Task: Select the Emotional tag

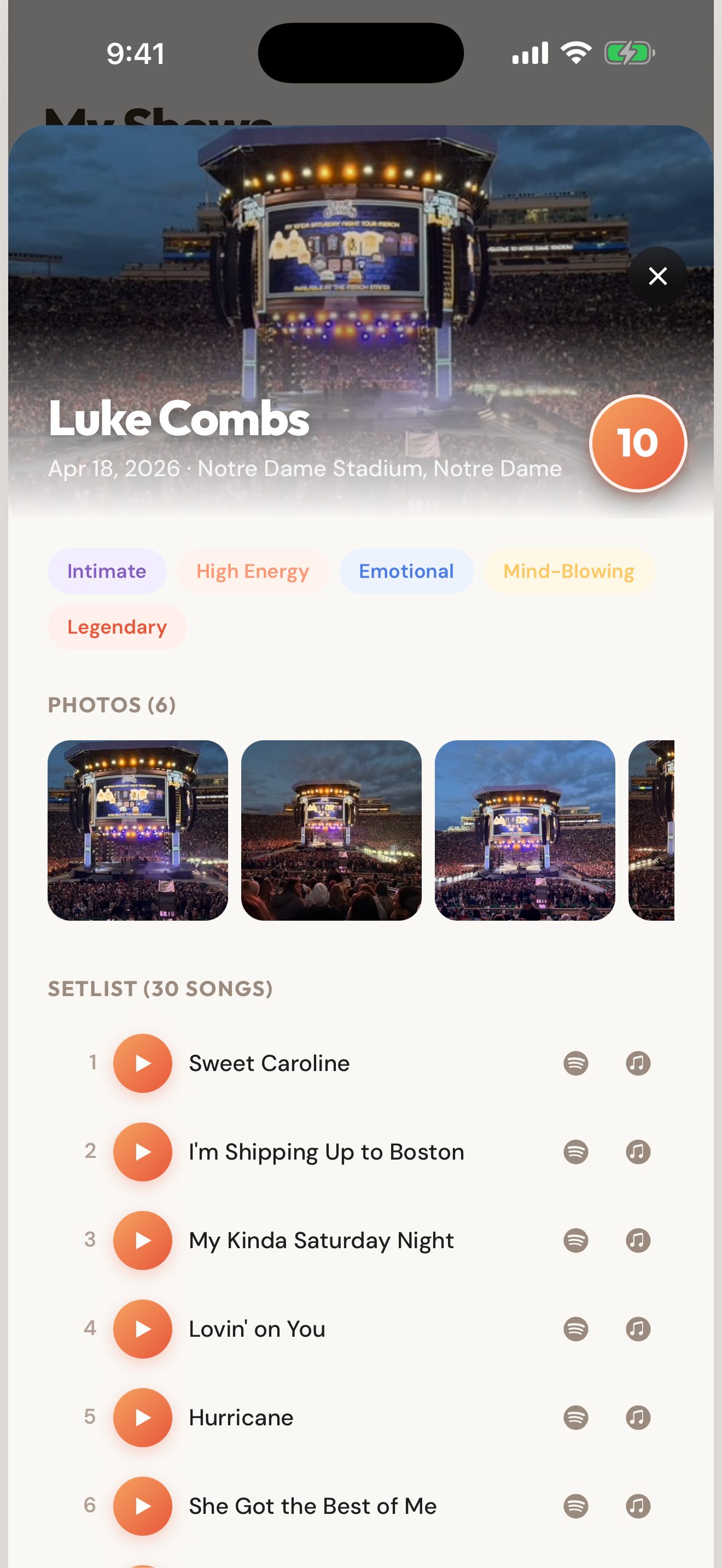Action: click(x=406, y=571)
